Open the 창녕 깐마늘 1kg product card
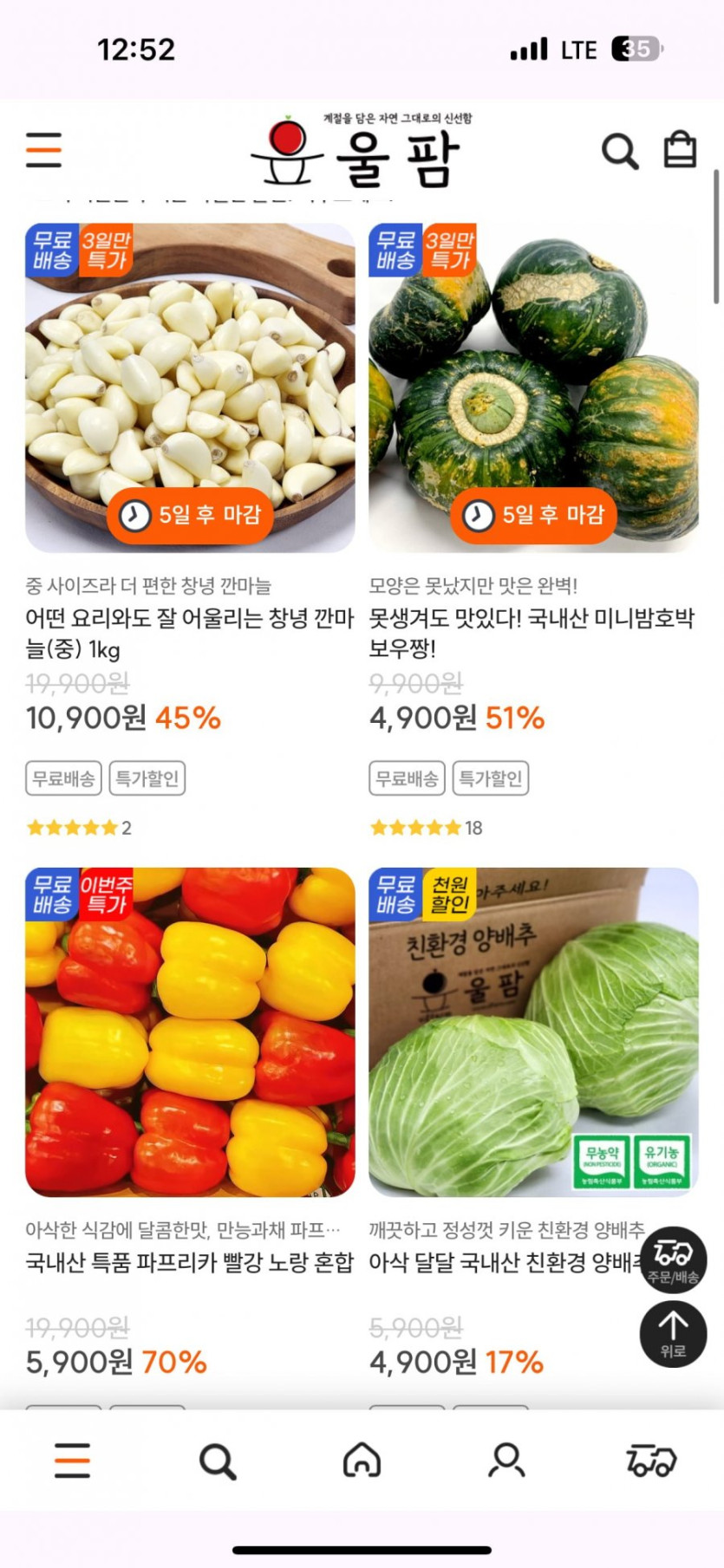Image resolution: width=724 pixels, height=1568 pixels. 190,388
